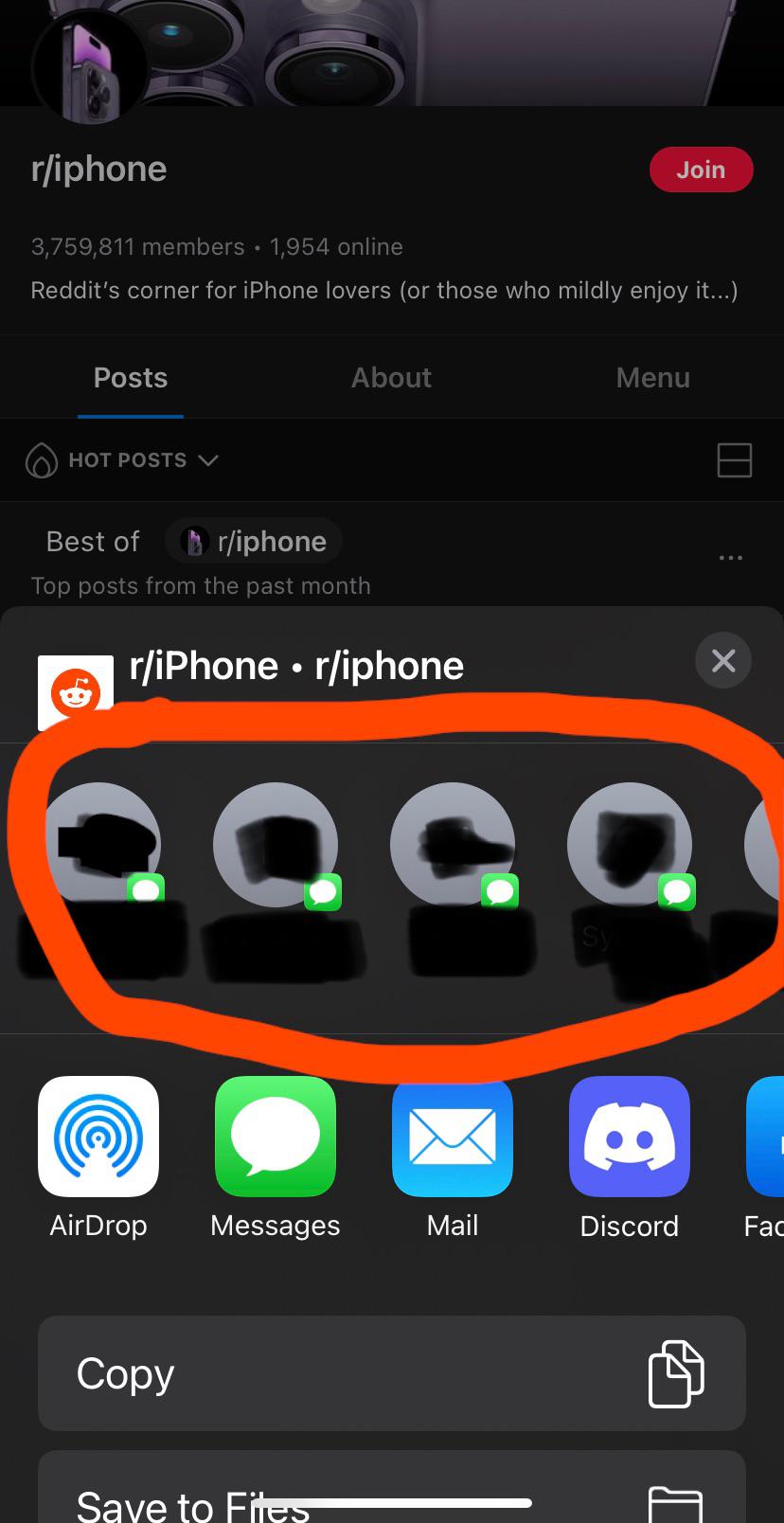This screenshot has height=1523, width=784.
Task: Change the post layout view
Action: pyautogui.click(x=735, y=460)
